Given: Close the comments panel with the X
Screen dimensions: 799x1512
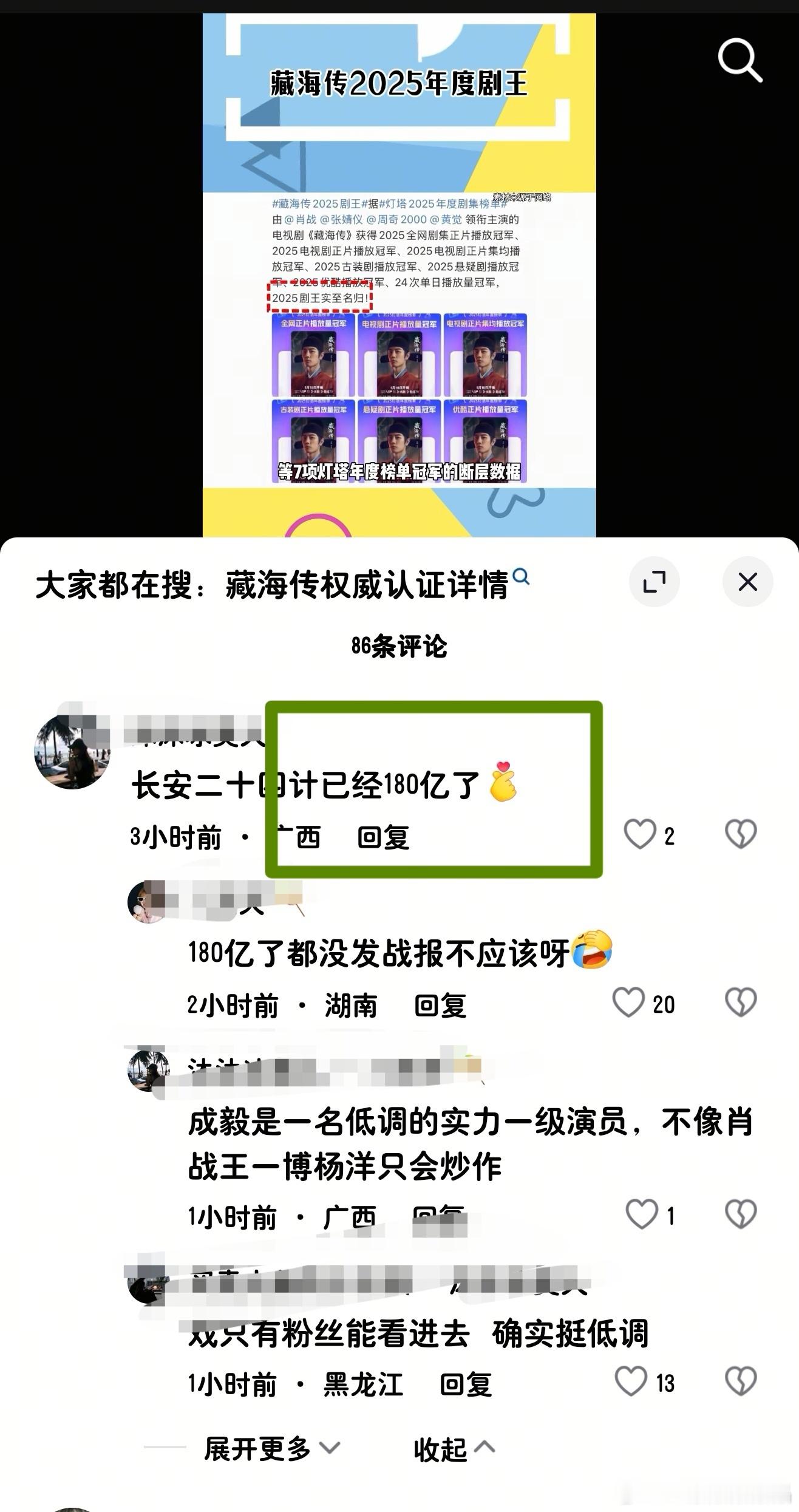Looking at the screenshot, I should [x=748, y=580].
